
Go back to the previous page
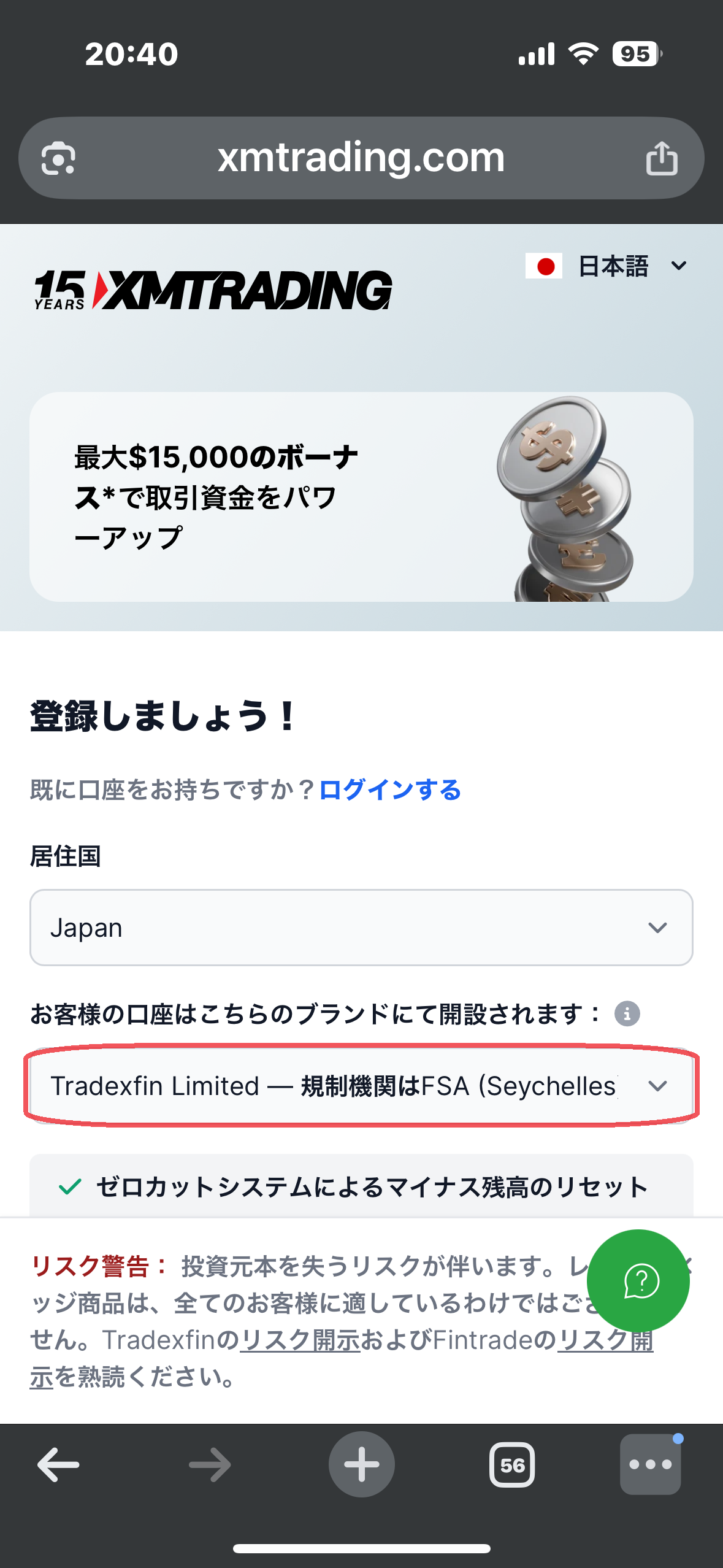(x=58, y=1465)
